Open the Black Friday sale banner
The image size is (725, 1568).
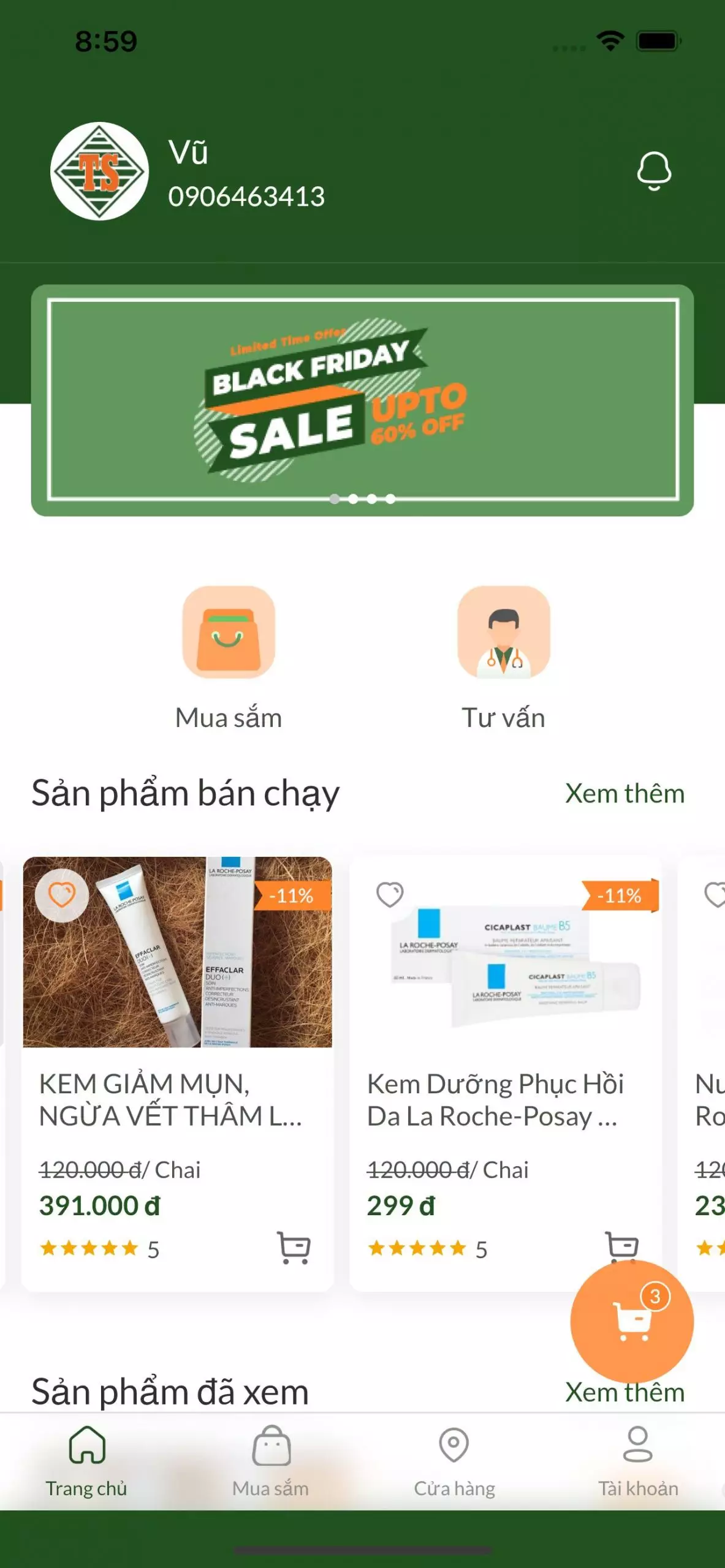(x=362, y=400)
